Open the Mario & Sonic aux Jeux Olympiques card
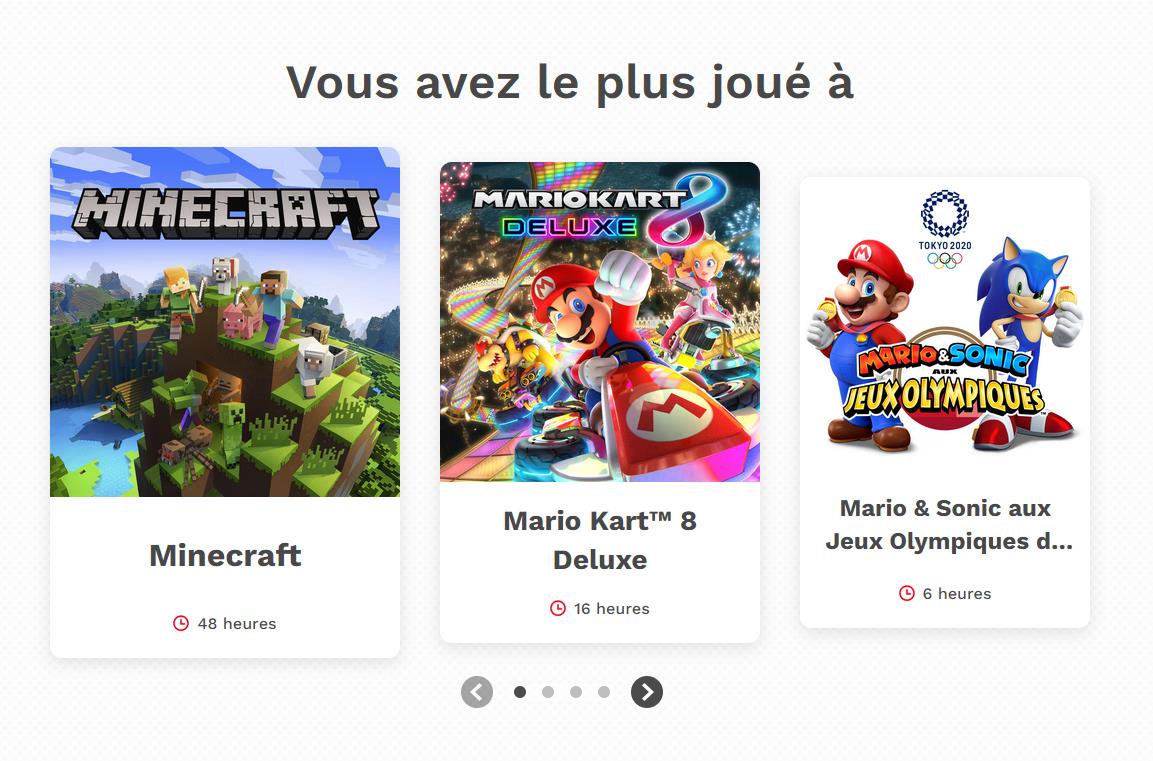1153x761 pixels. click(x=945, y=400)
